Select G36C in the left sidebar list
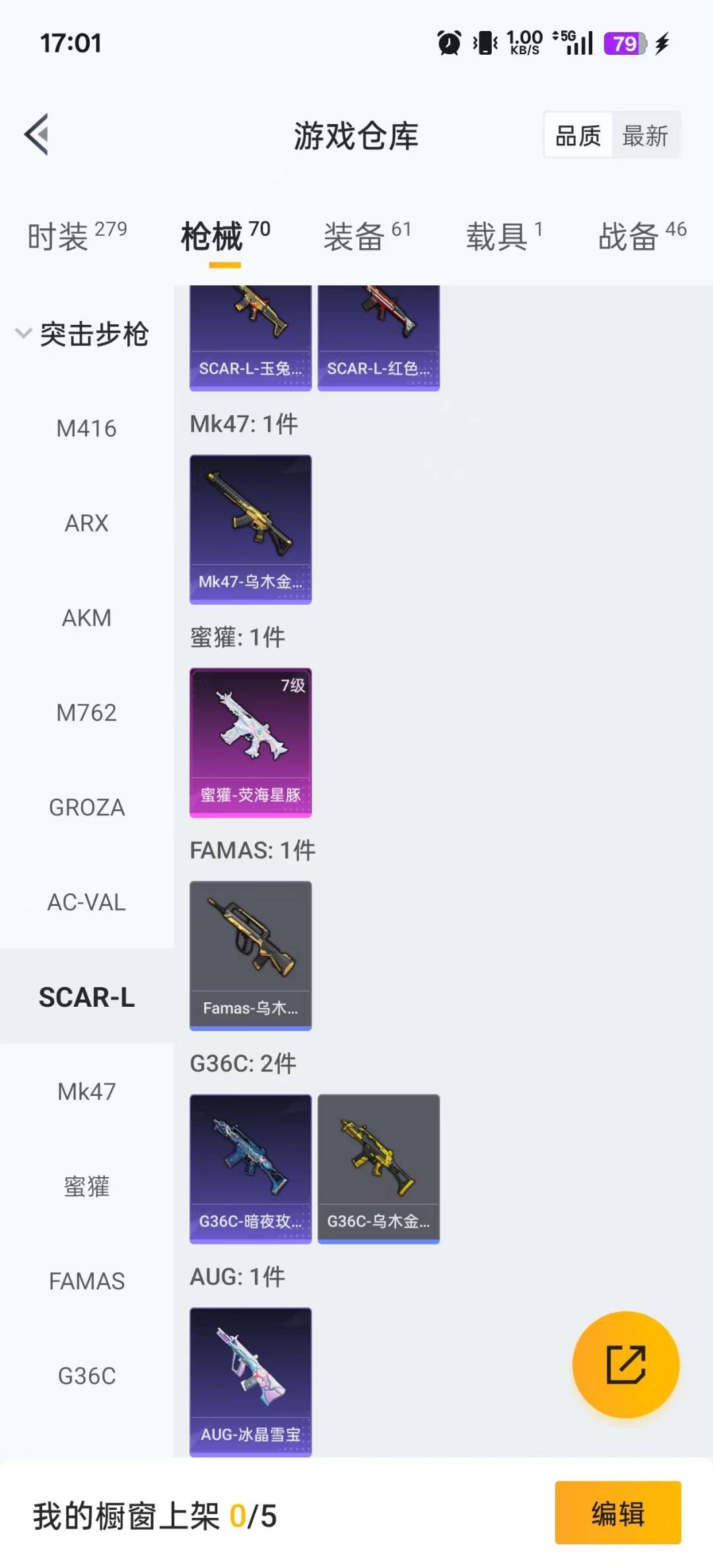The image size is (713, 1568). point(86,1375)
